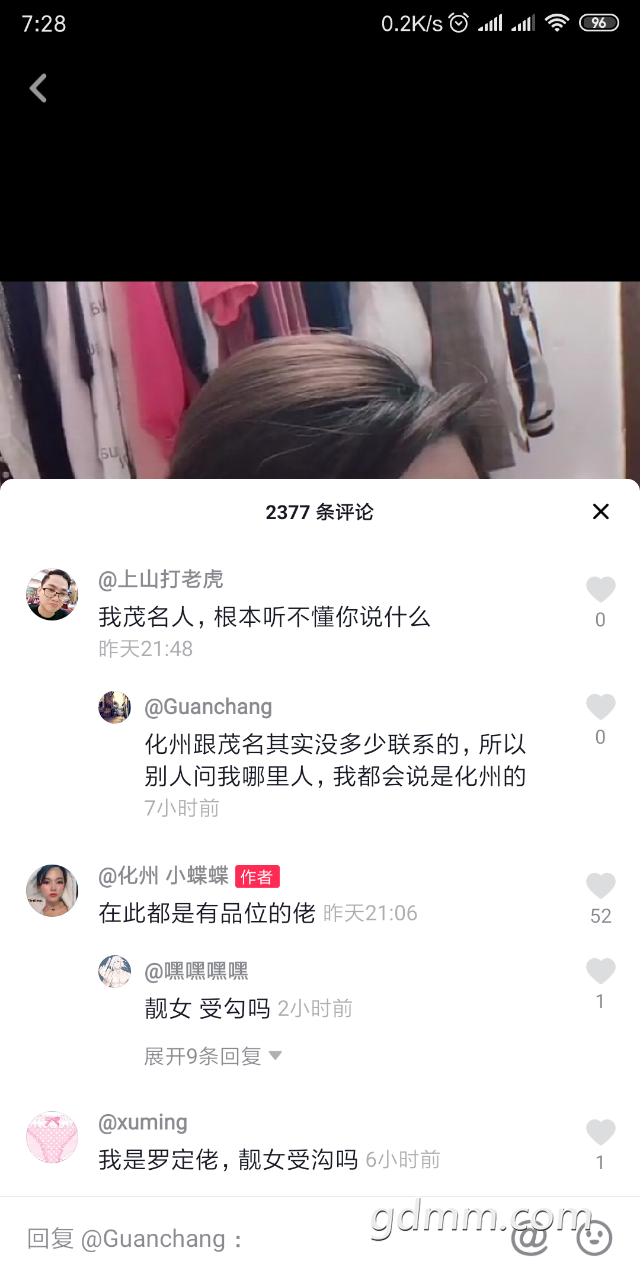
Task: Open xuming's profile avatar
Action: [x=51, y=1137]
